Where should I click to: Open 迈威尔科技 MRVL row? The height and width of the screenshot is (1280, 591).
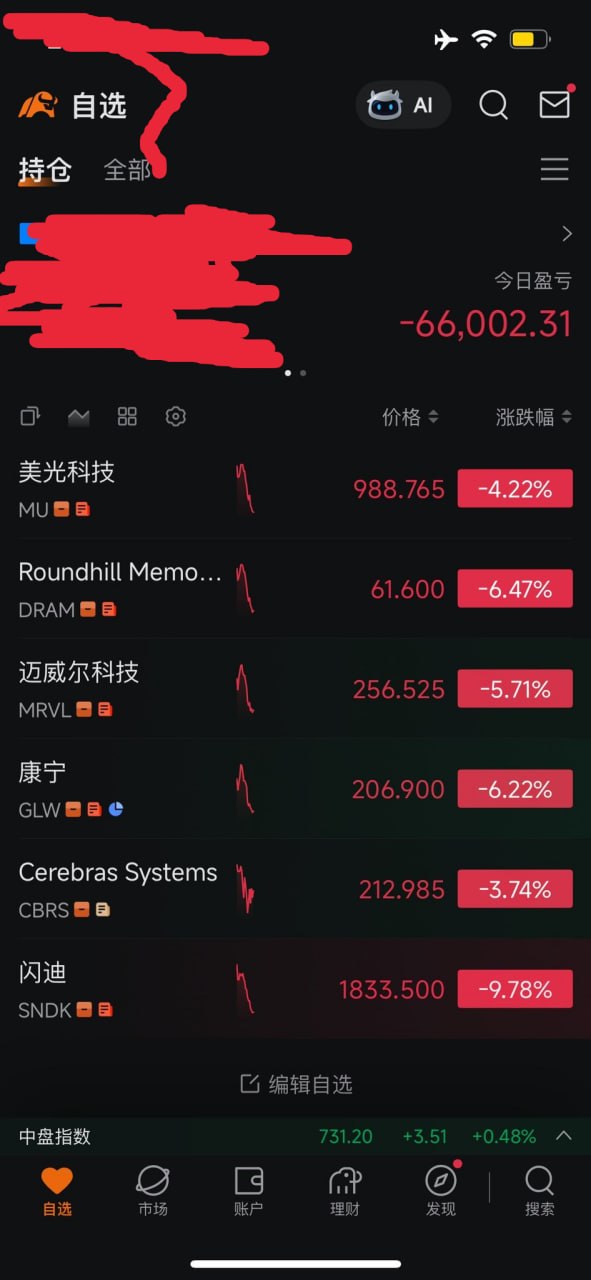pos(295,689)
